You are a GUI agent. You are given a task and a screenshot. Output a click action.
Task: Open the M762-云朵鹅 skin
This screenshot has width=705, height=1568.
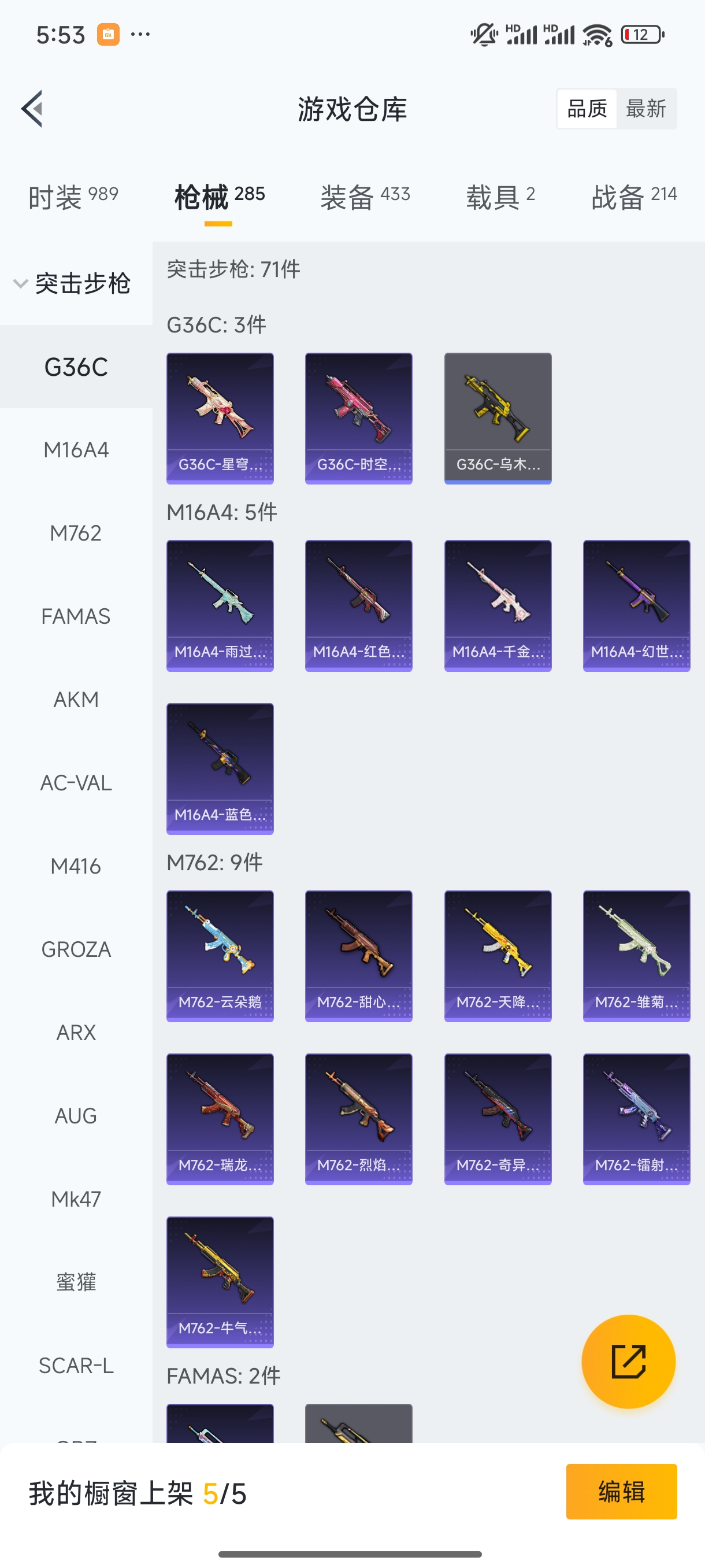pyautogui.click(x=220, y=956)
